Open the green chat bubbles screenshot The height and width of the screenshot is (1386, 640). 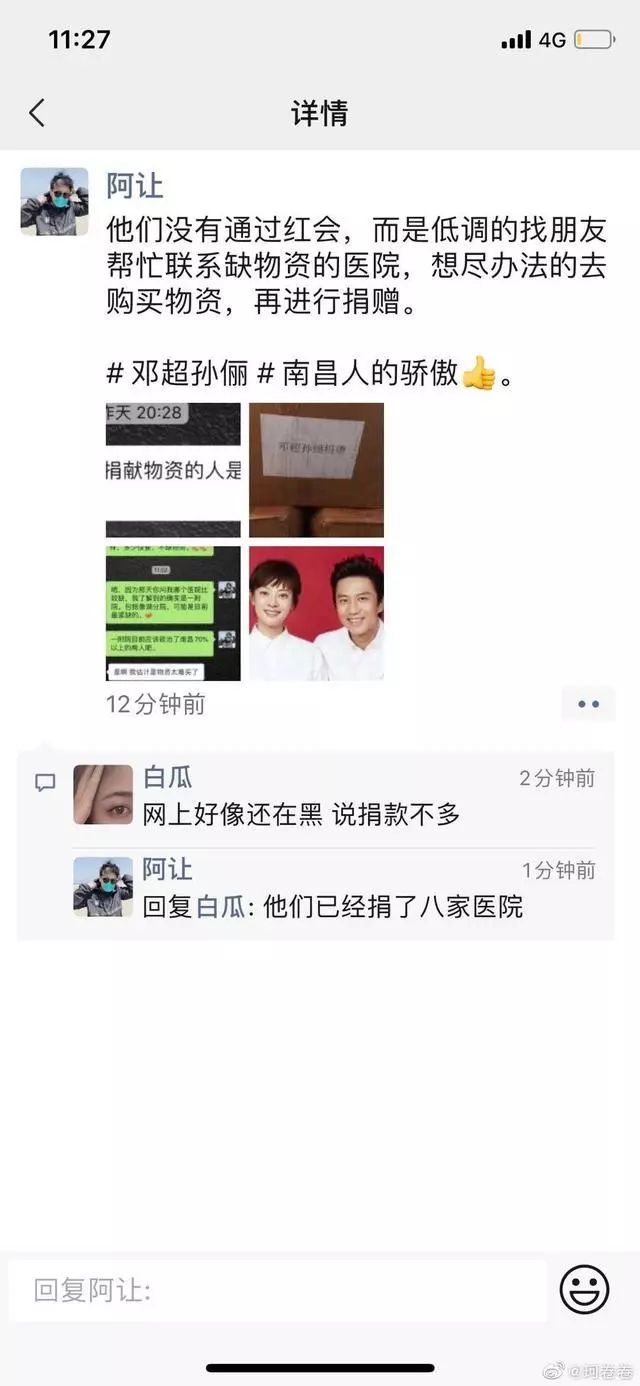[174, 613]
